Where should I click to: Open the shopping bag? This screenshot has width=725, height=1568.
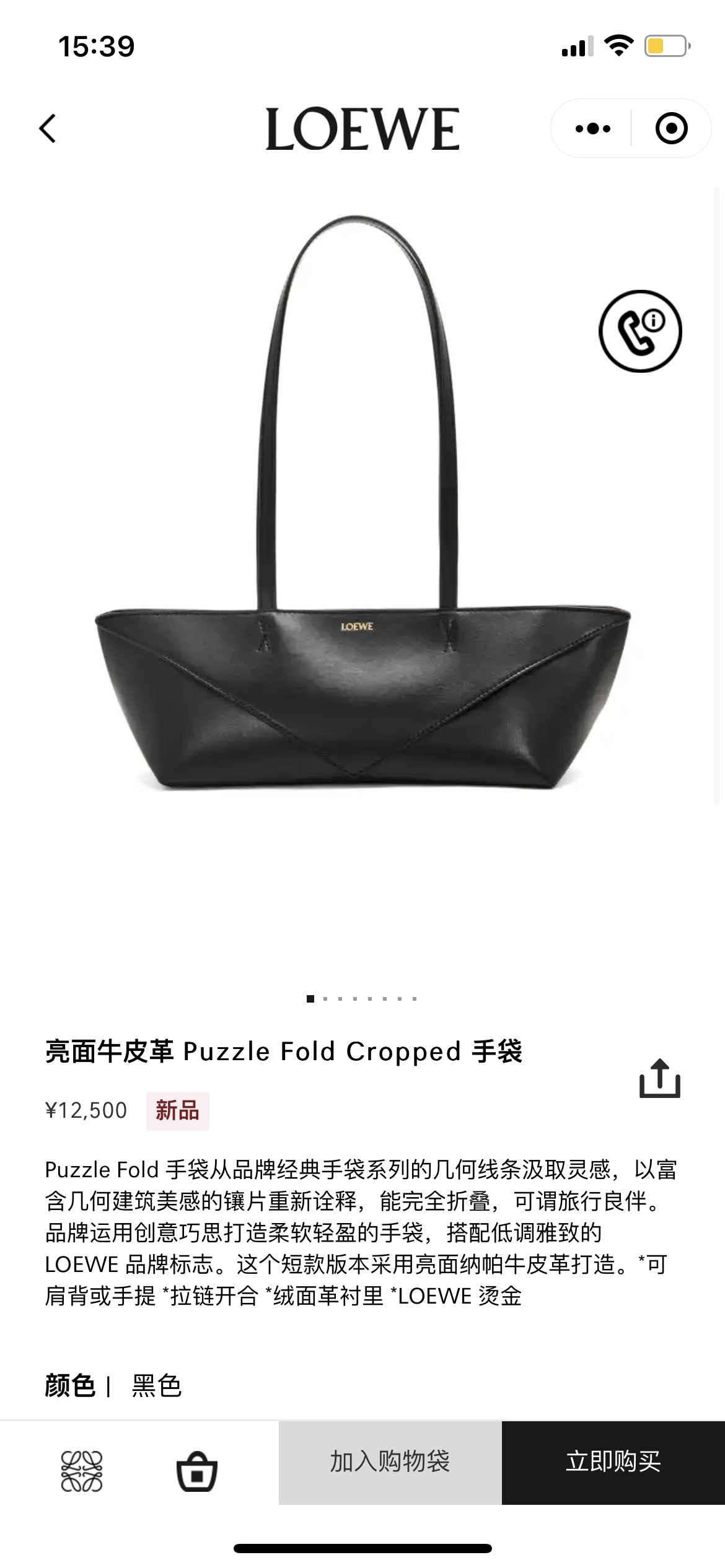[x=197, y=1471]
